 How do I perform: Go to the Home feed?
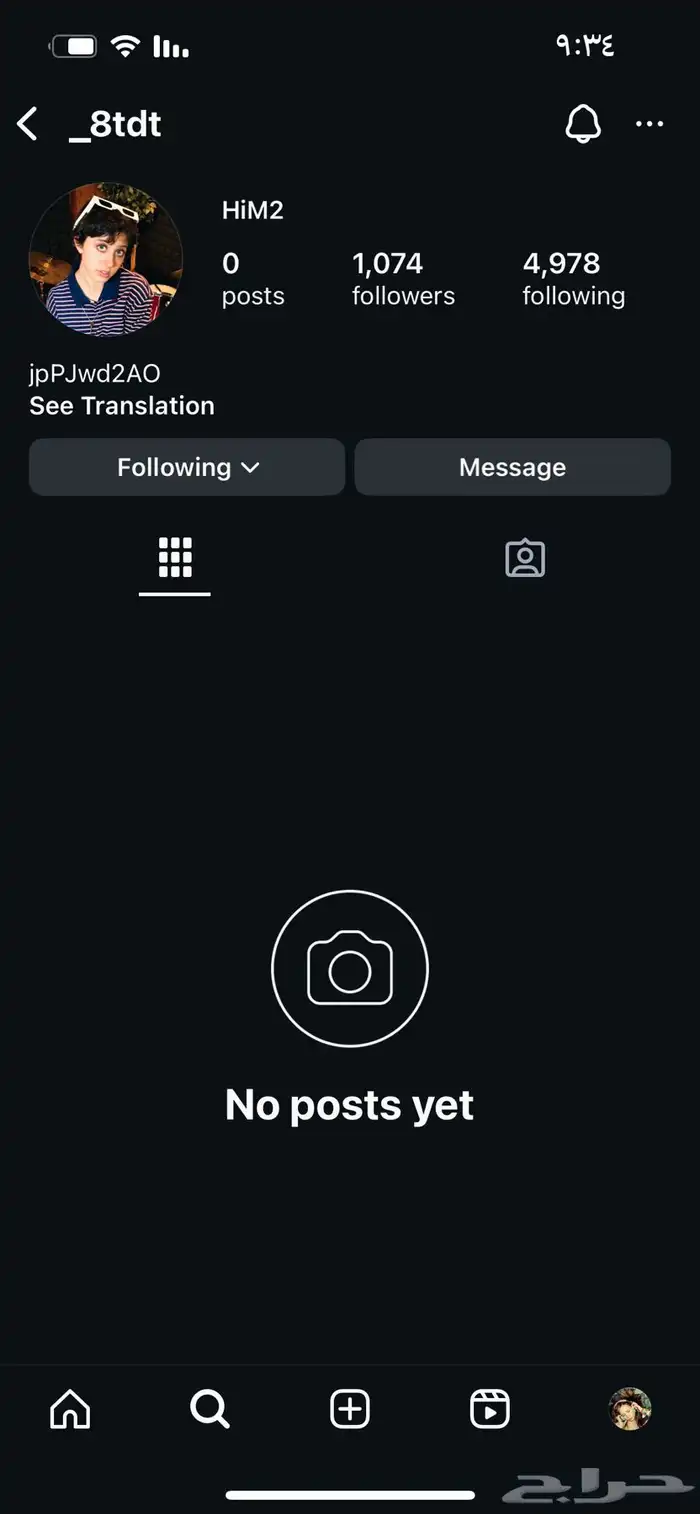pyautogui.click(x=70, y=1409)
